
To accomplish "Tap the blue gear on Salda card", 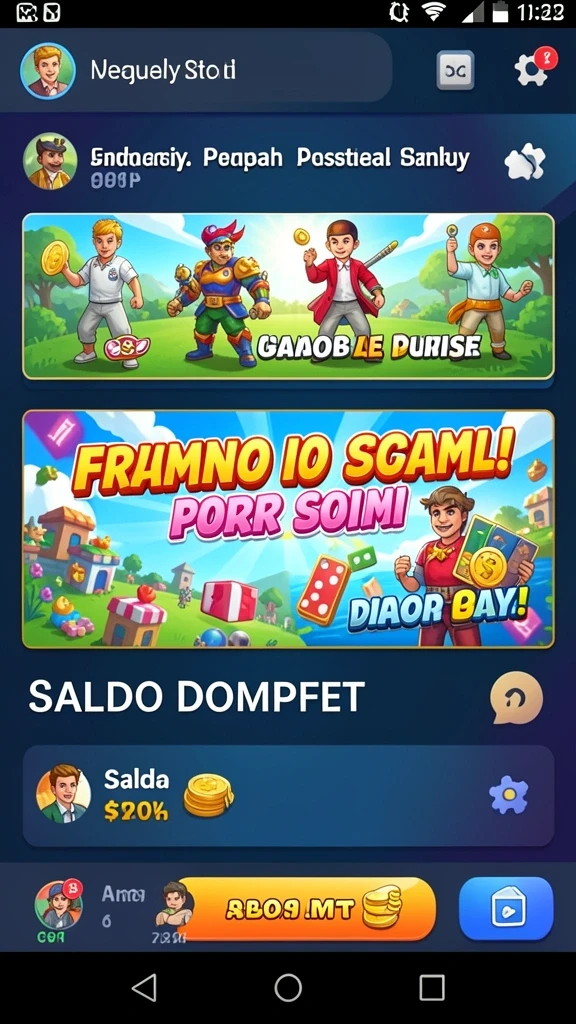I will 508,795.
